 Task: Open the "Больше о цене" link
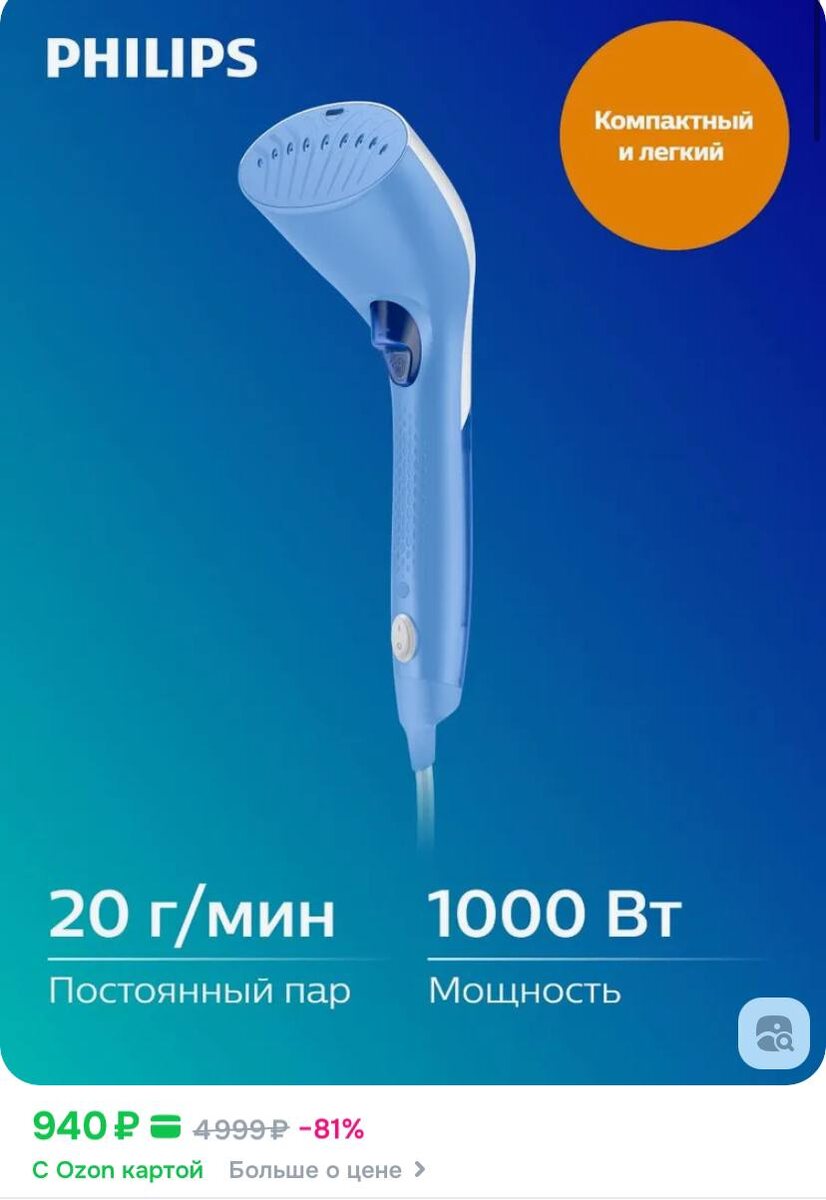(x=326, y=1169)
